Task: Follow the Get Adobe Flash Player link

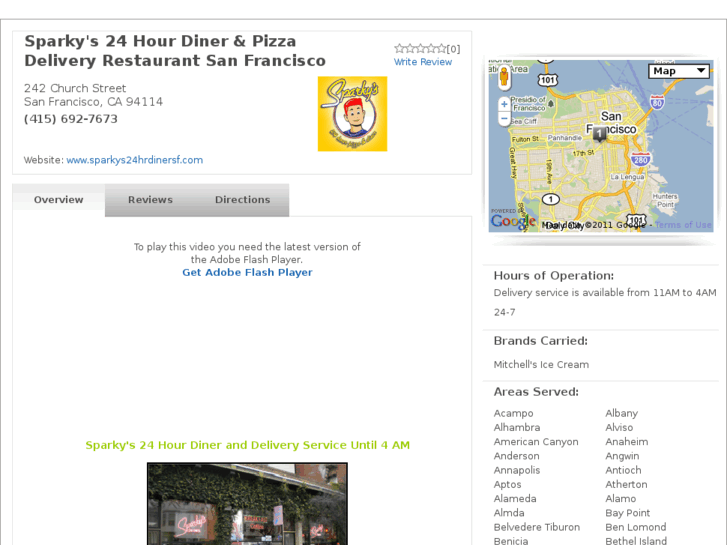Action: (x=247, y=272)
